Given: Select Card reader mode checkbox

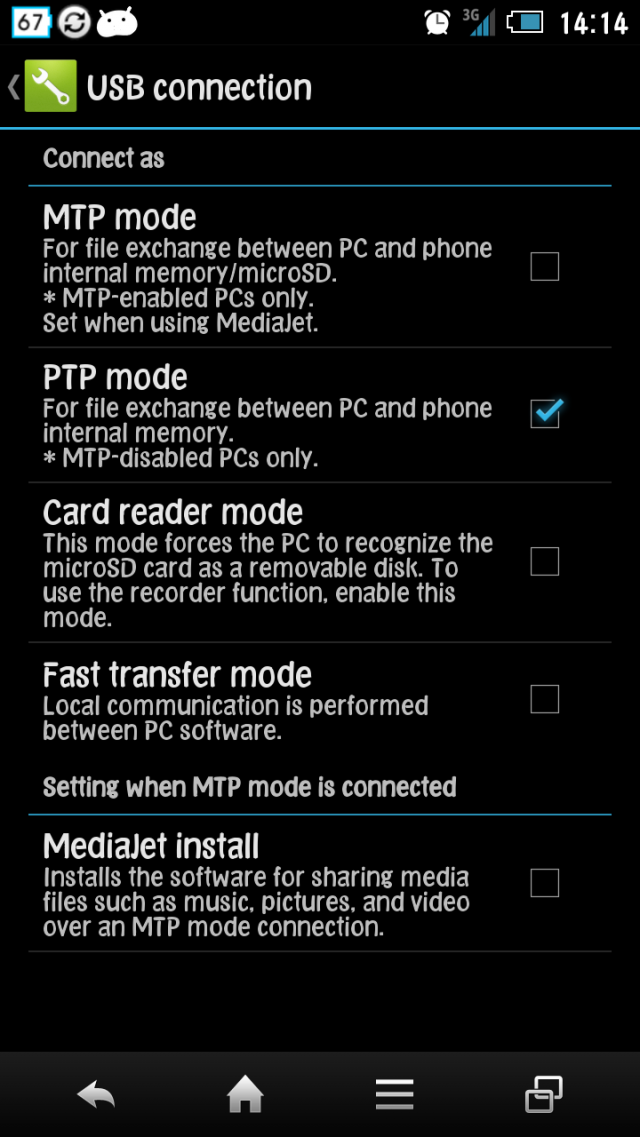Looking at the screenshot, I should point(544,562).
